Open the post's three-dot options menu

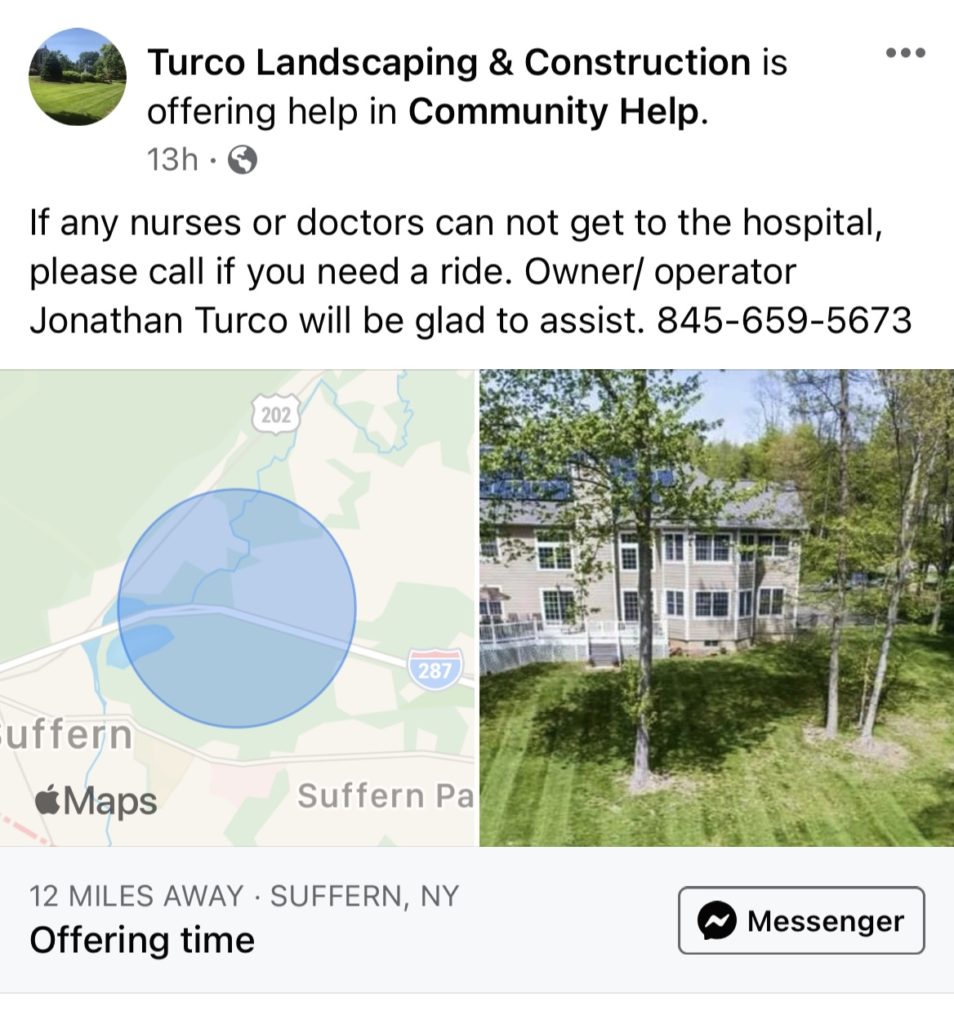[x=906, y=53]
